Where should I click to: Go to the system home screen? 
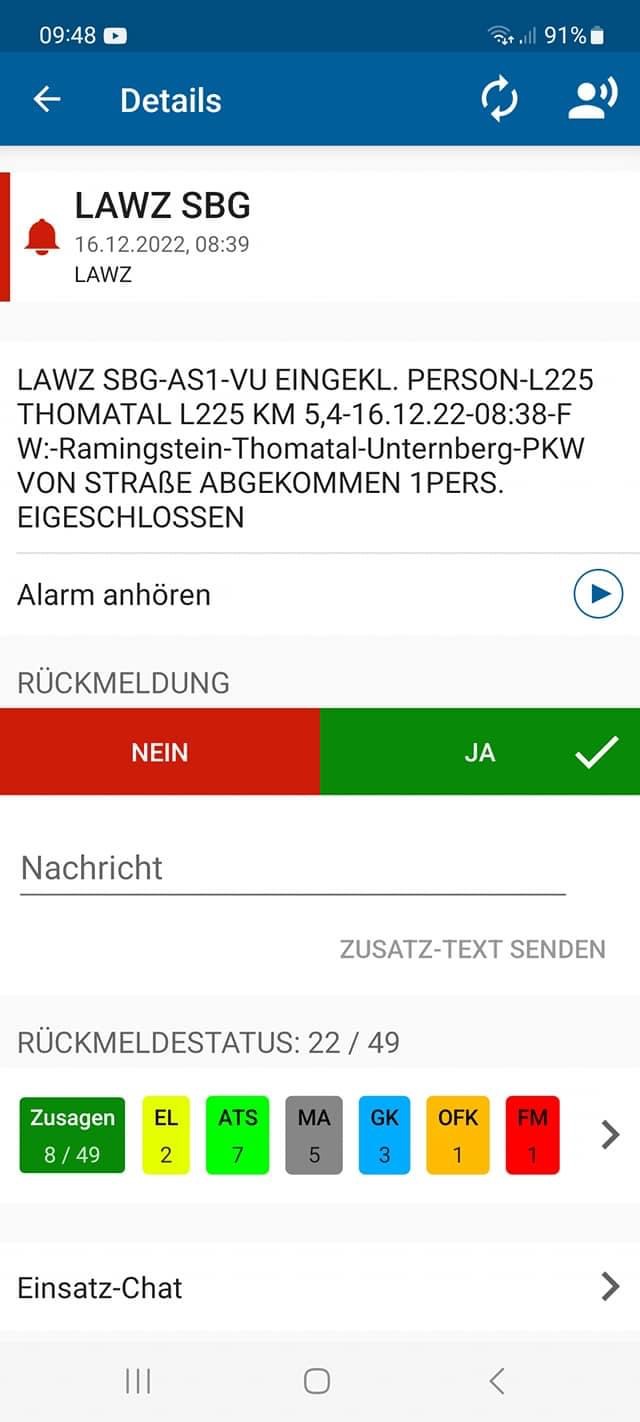coord(317,1381)
